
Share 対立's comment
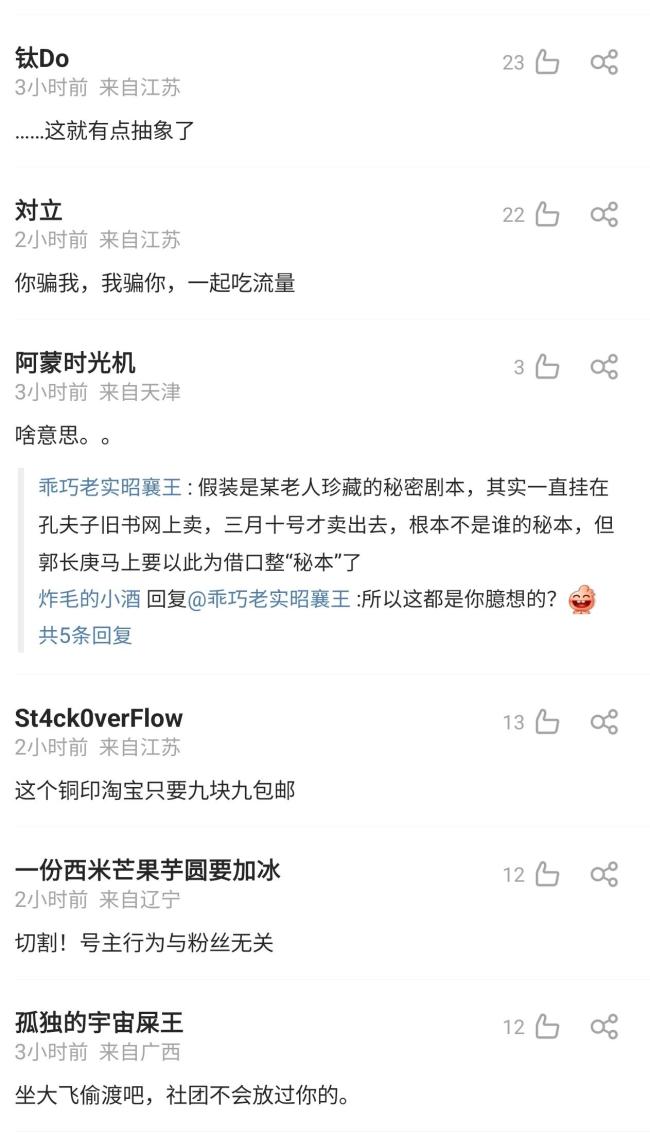coord(604,214)
